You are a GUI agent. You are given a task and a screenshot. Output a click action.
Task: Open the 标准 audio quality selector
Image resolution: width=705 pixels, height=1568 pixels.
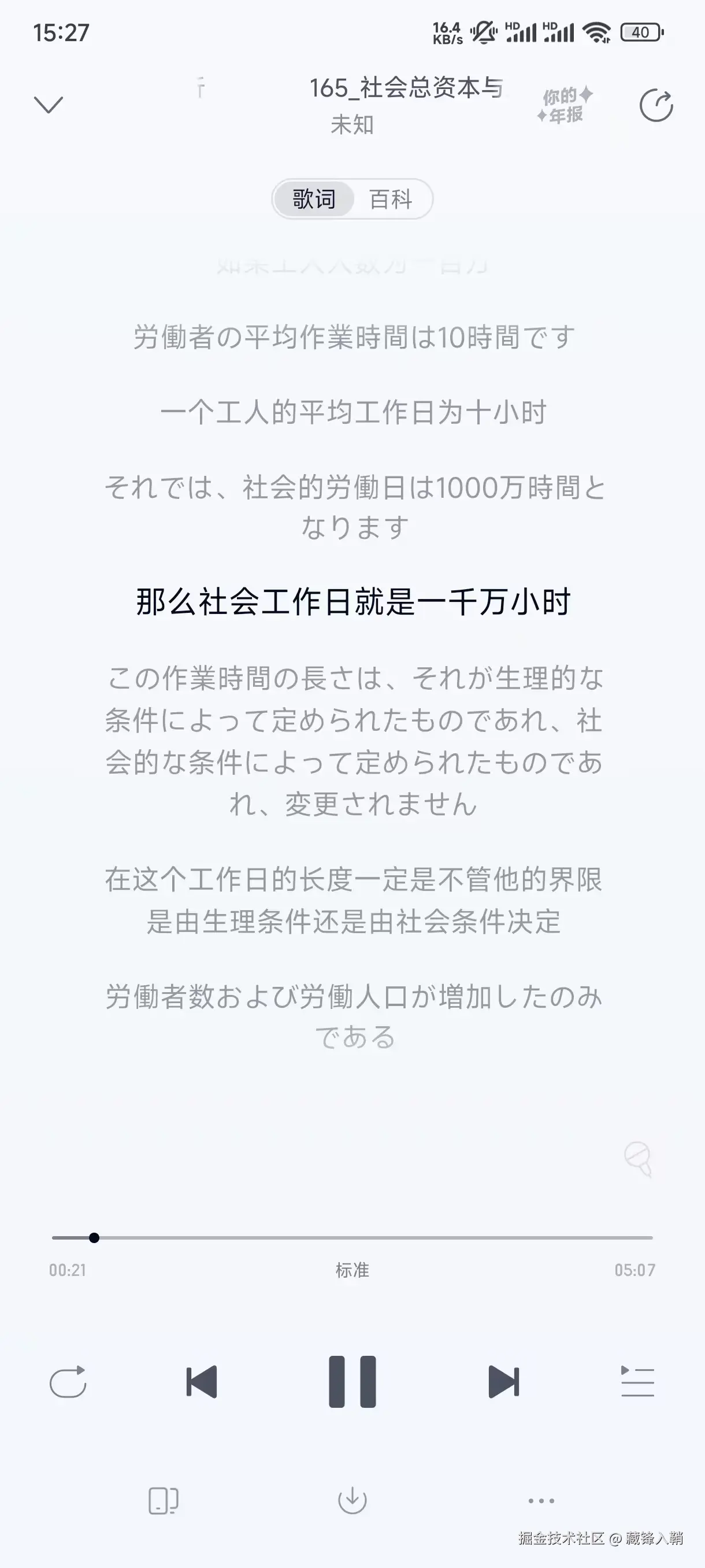pos(352,1270)
